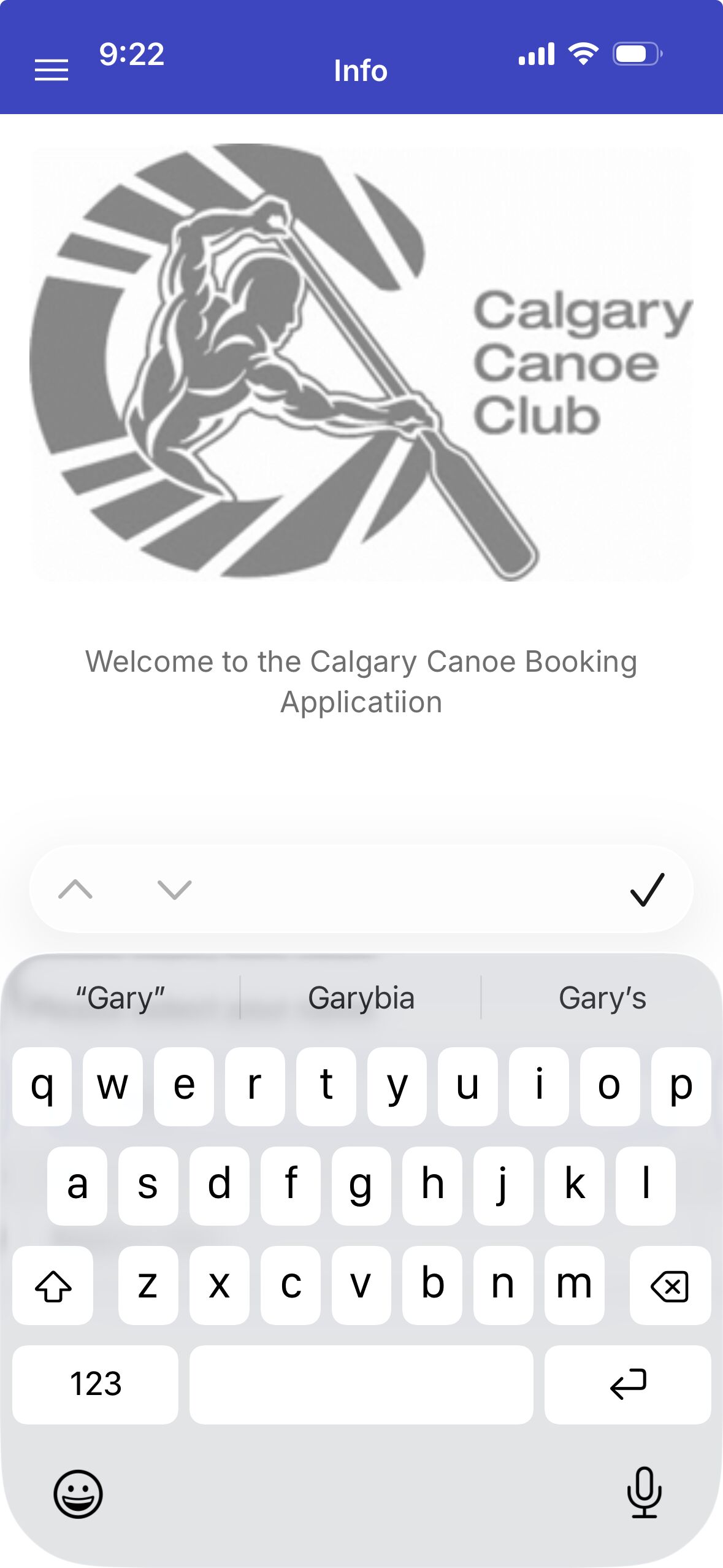
Task: Jump to next field using down chevron
Action: tap(175, 890)
